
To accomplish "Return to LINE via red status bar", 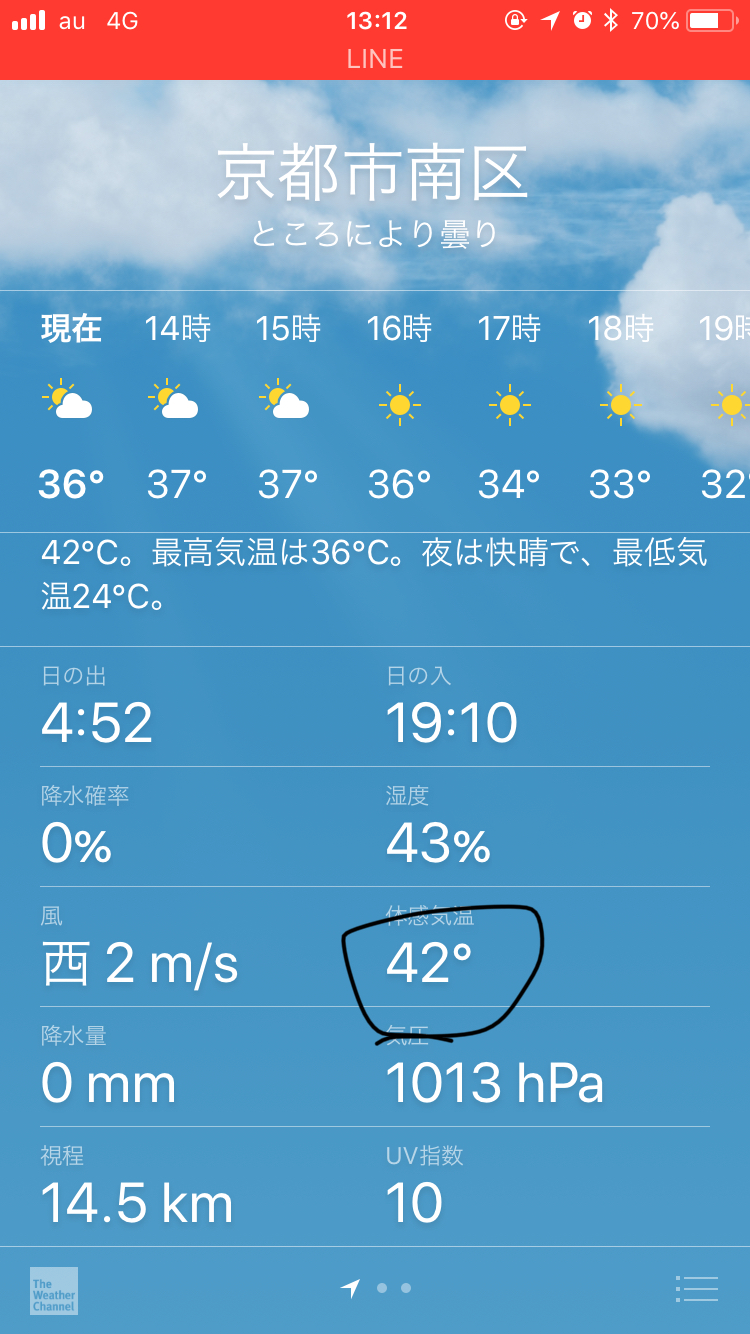I will 375,58.
